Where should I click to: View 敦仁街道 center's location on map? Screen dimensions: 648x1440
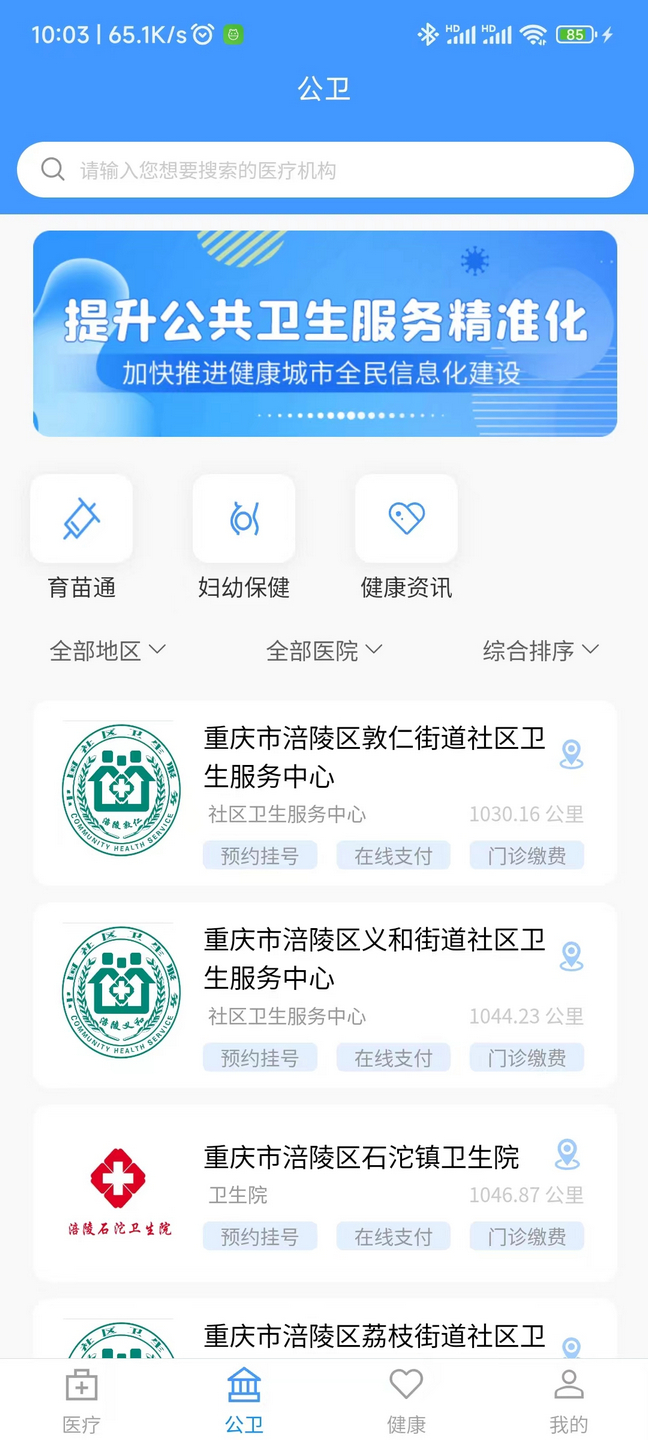click(x=571, y=754)
